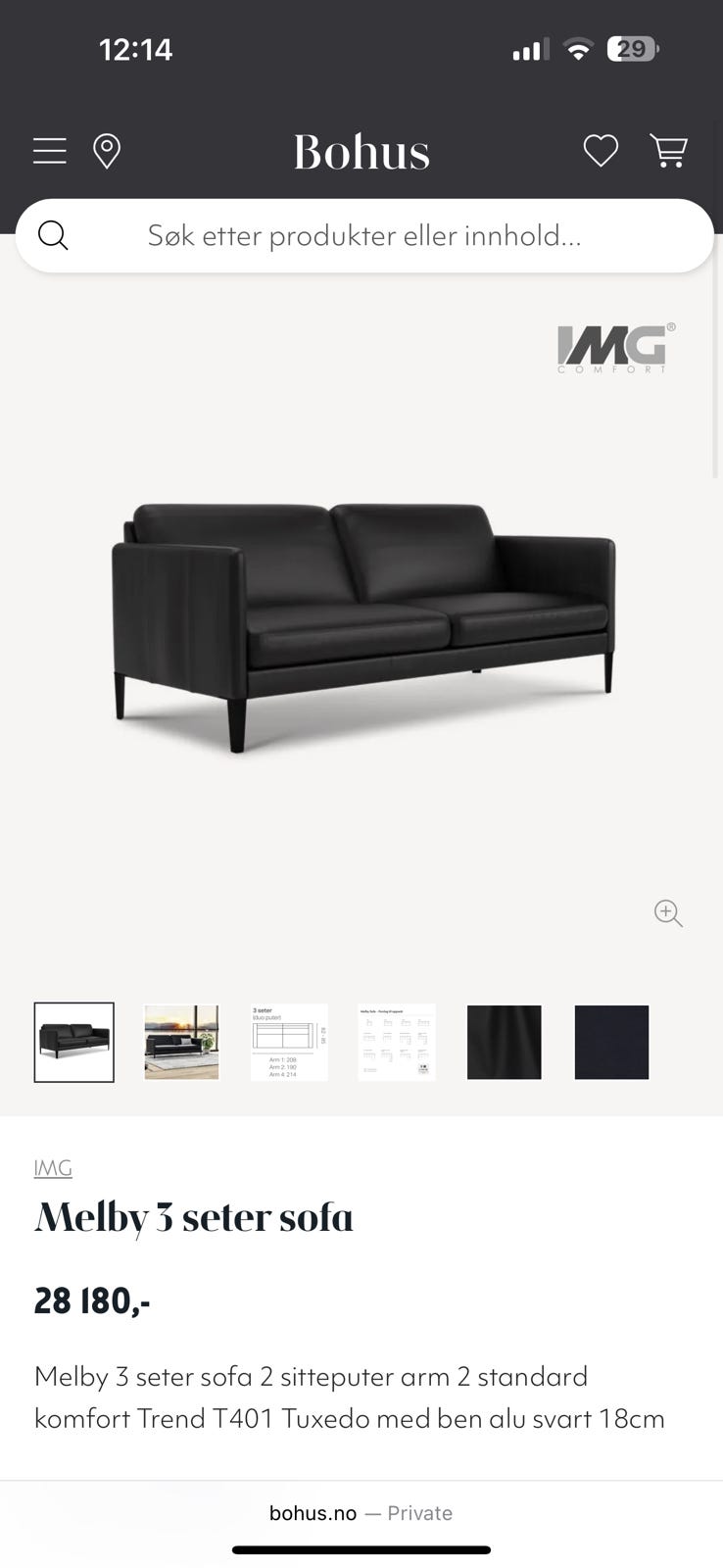The height and width of the screenshot is (1568, 723).
Task: Go to the Bohus home page
Action: click(361, 152)
